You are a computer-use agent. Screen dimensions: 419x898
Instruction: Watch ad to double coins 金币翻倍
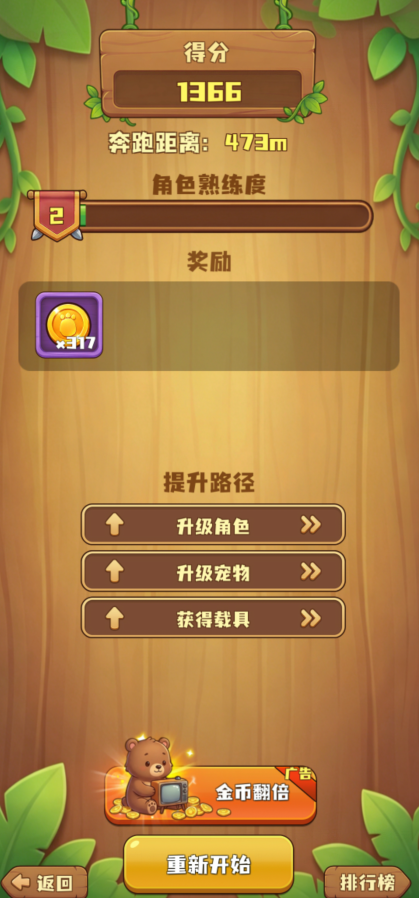211,795
